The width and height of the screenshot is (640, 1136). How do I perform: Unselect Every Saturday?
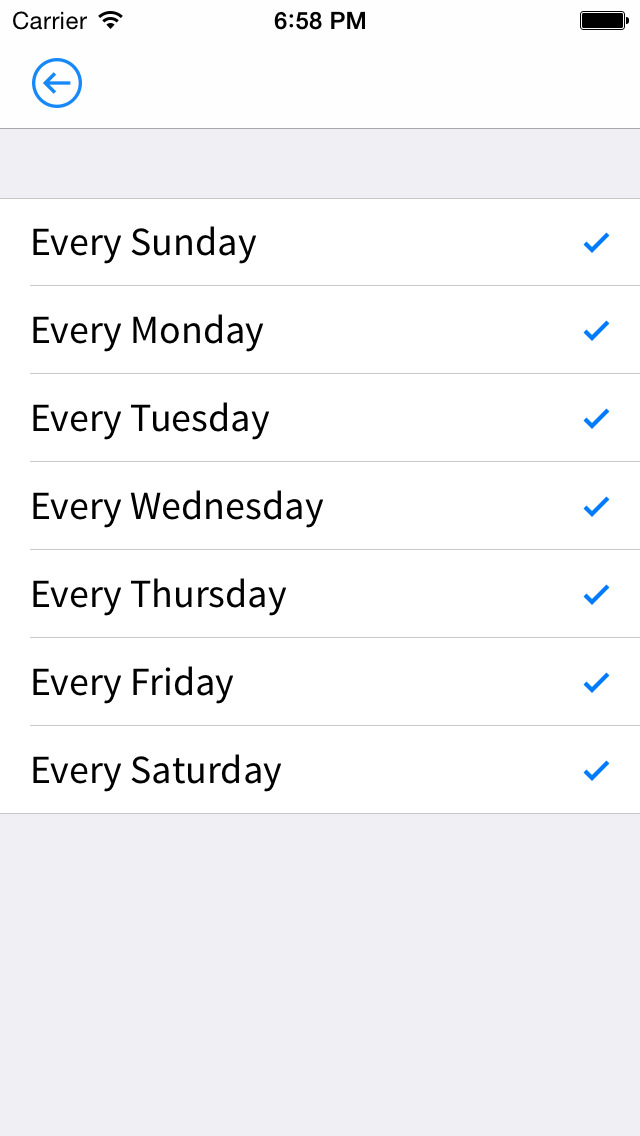320,769
